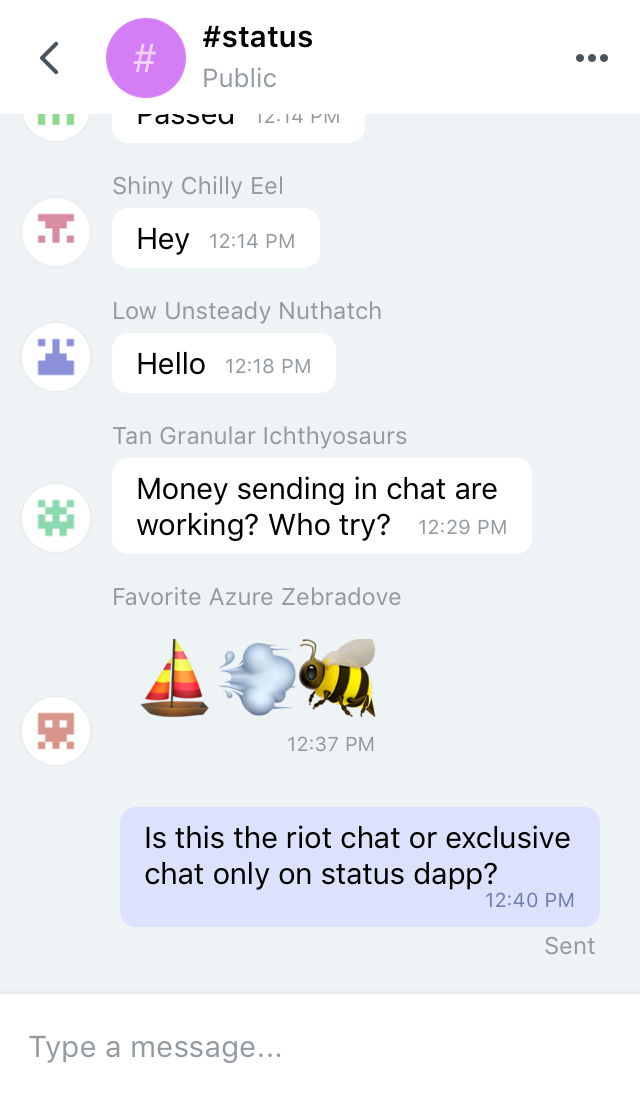Open Favorite Azure Zebradove's avatar
This screenshot has width=640, height=1098.
(56, 731)
